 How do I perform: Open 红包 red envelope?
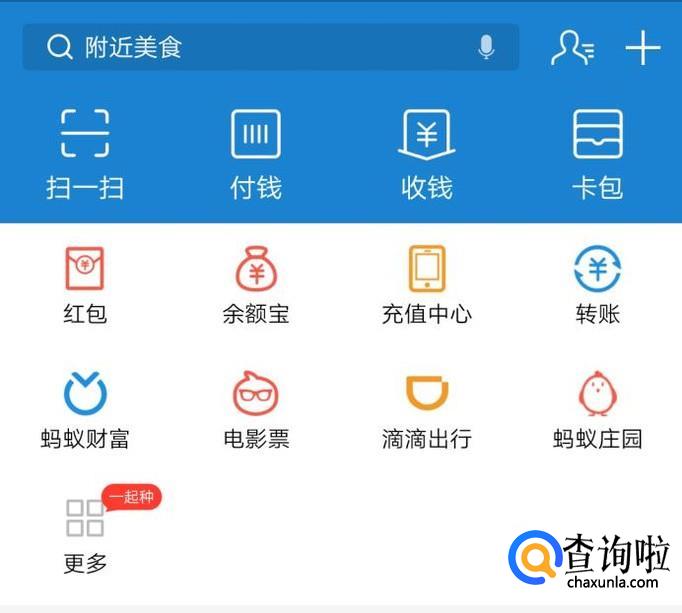point(85,285)
